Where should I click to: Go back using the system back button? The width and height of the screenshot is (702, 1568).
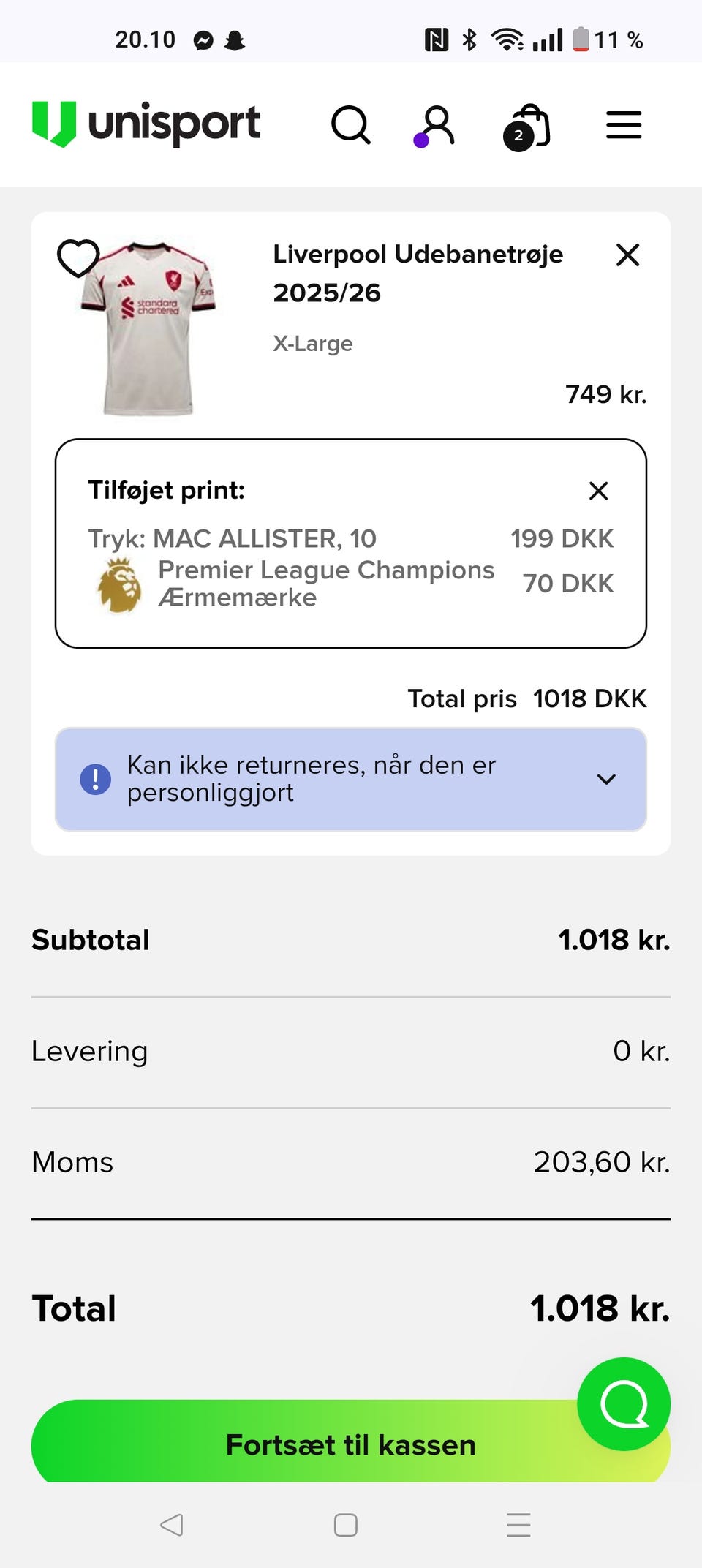click(172, 1525)
